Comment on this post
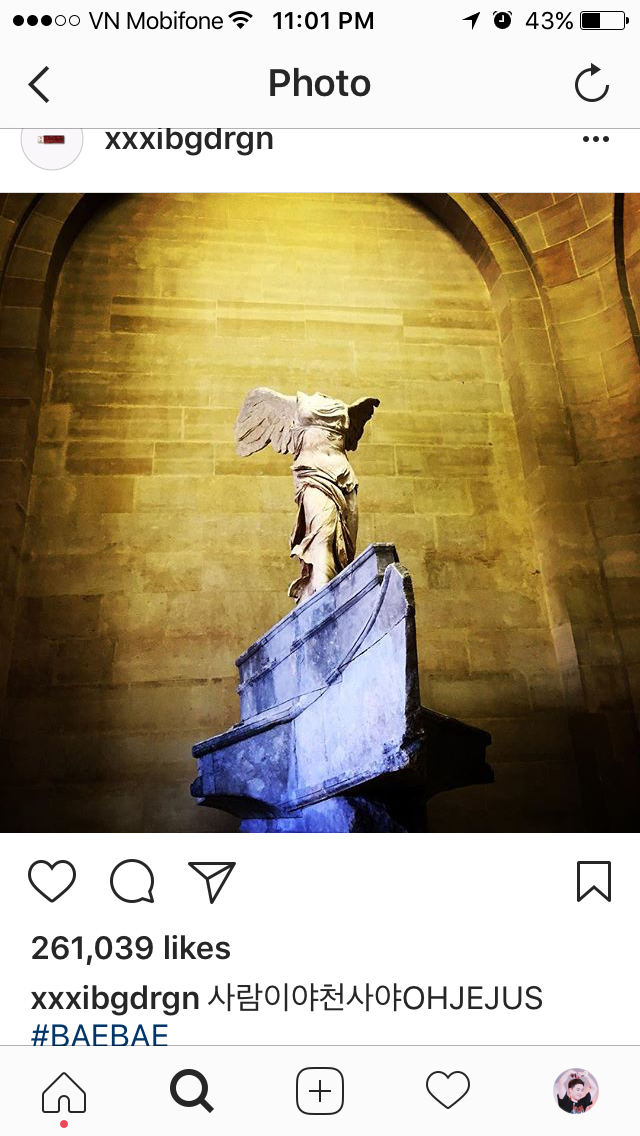Viewport: 640px width, 1136px height. click(132, 881)
